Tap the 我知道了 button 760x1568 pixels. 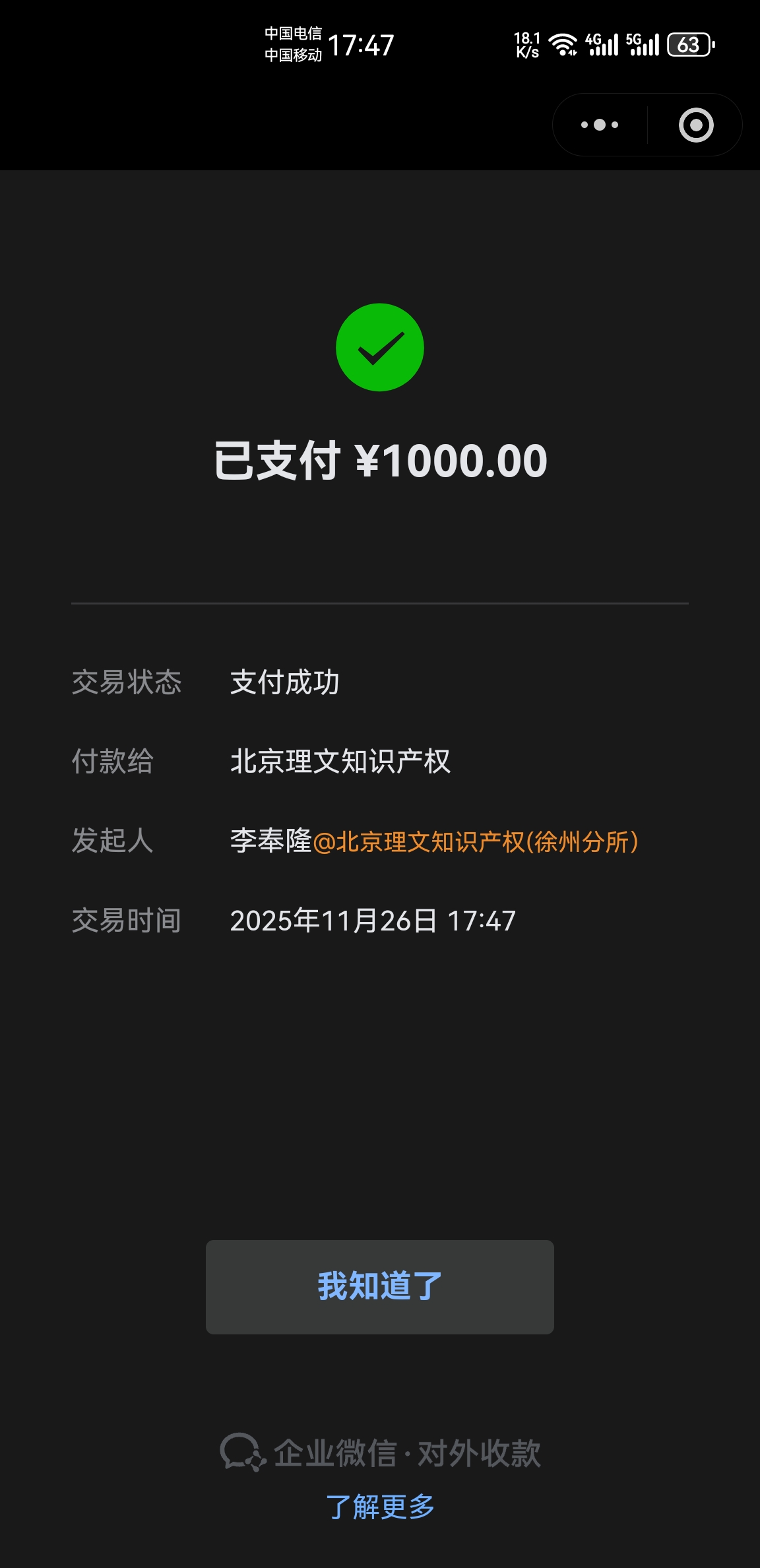[x=379, y=1287]
